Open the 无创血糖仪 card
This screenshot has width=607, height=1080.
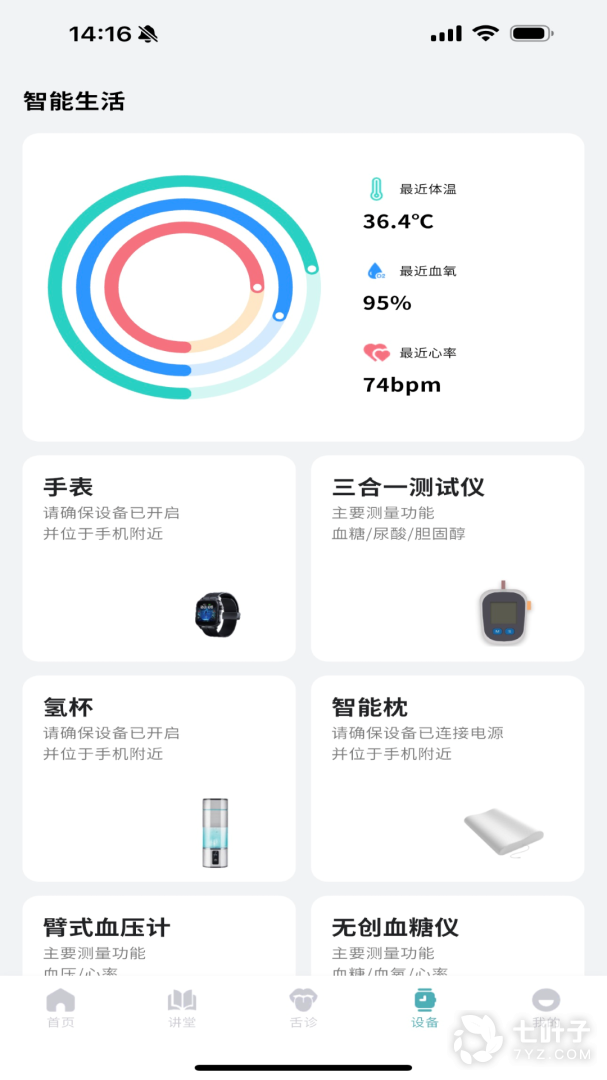tap(447, 936)
